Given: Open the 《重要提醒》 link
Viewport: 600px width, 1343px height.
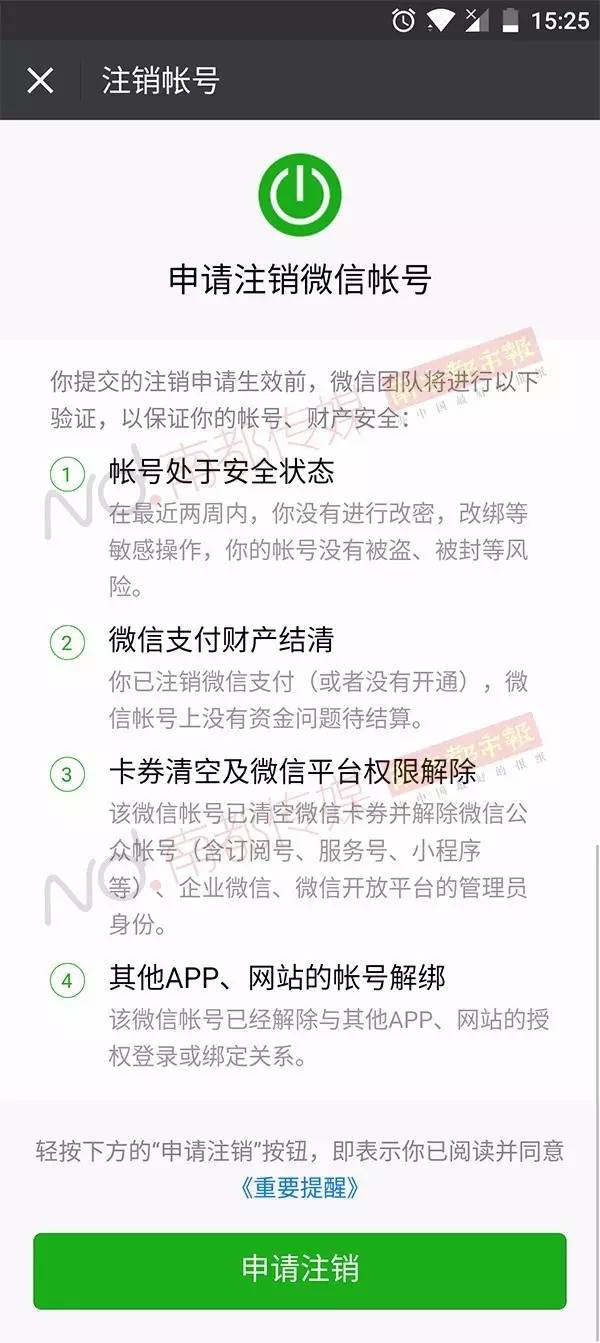Looking at the screenshot, I should pyautogui.click(x=300, y=1188).
